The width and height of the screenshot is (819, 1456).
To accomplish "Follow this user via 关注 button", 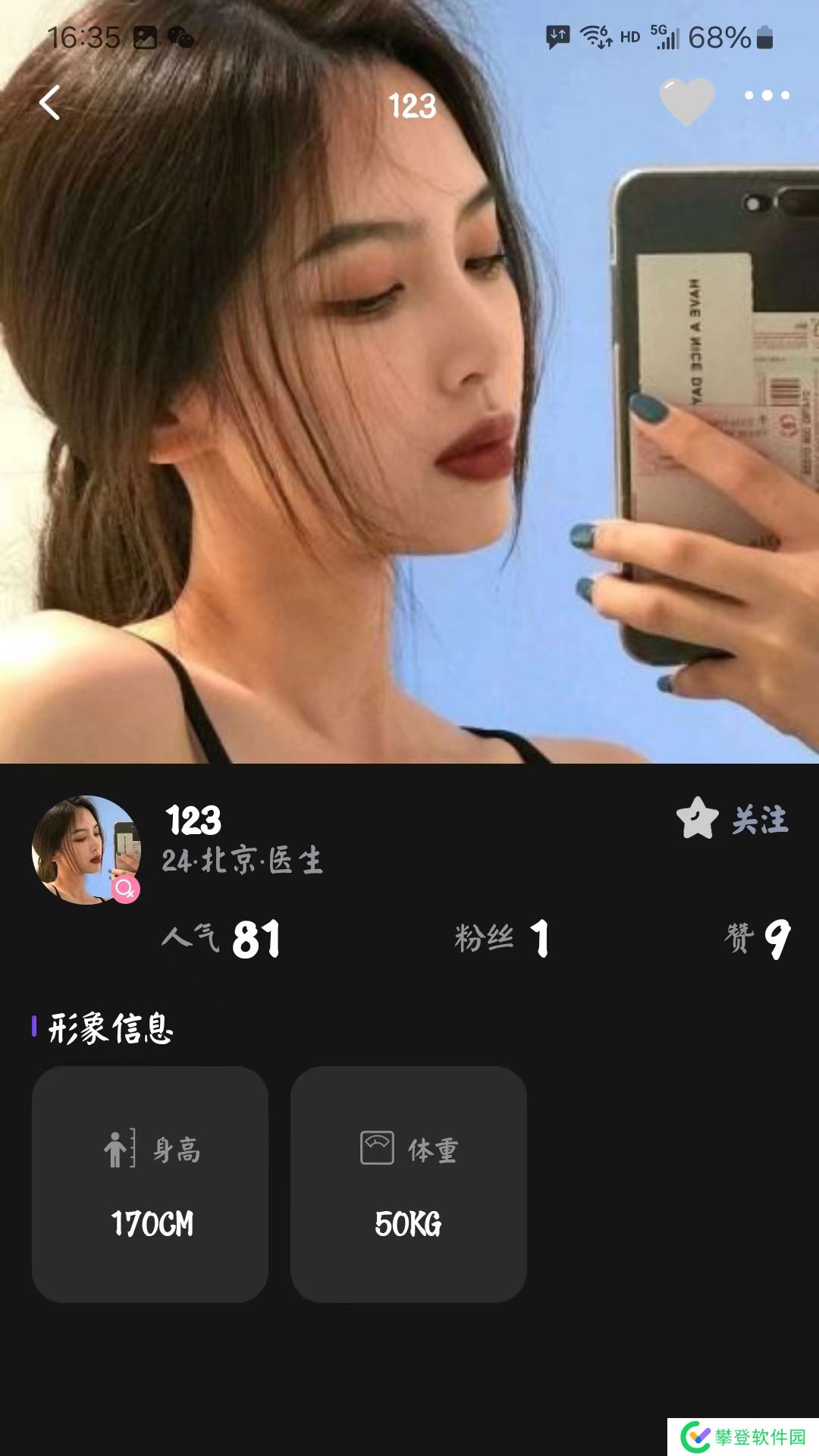I will [x=733, y=819].
